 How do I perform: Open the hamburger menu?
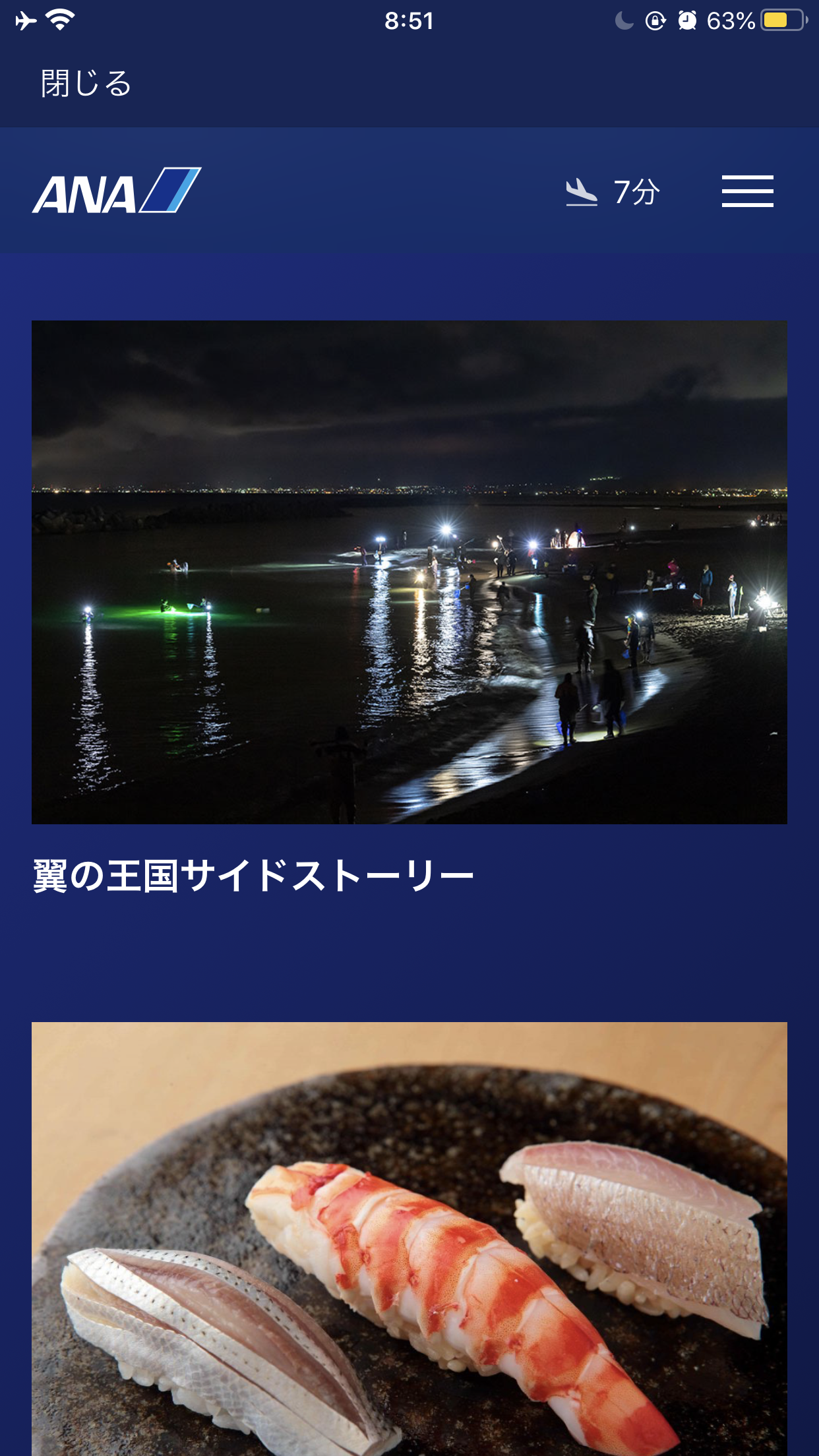747,191
